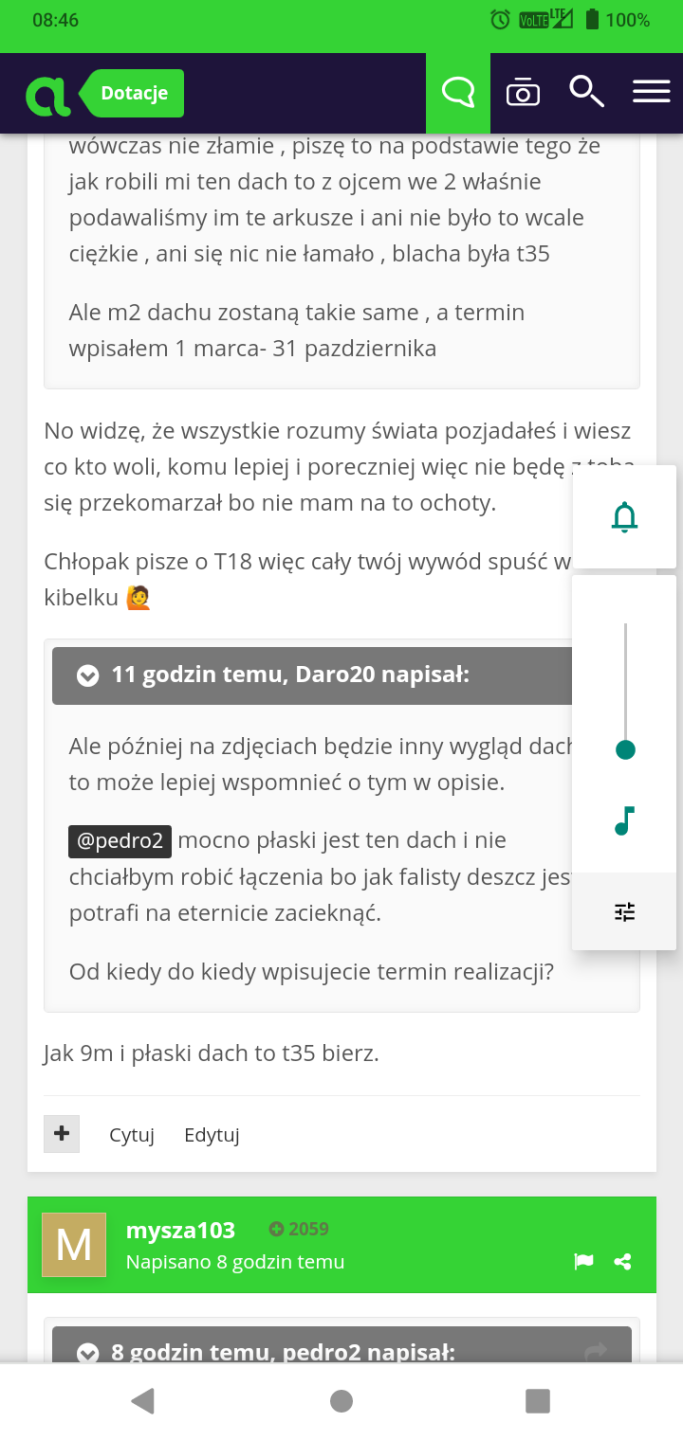Share mysza103's post
This screenshot has height=1440, width=683.
click(x=623, y=1262)
